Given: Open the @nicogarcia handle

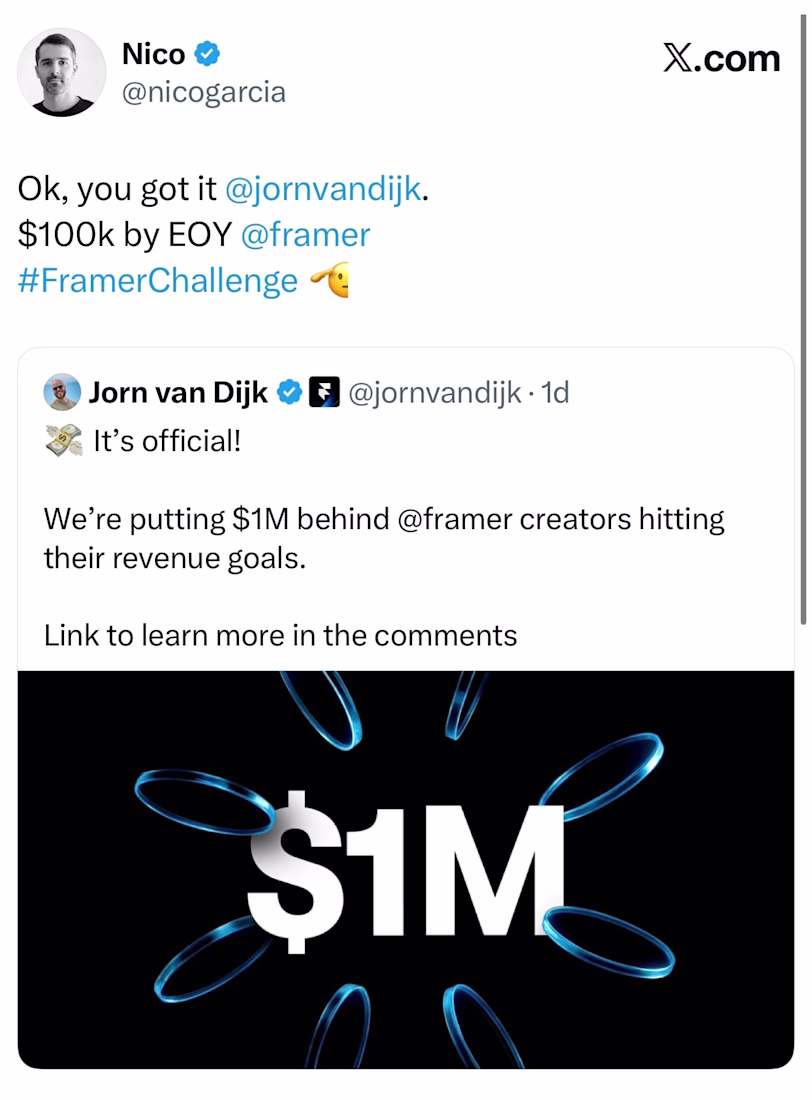Looking at the screenshot, I should point(203,92).
